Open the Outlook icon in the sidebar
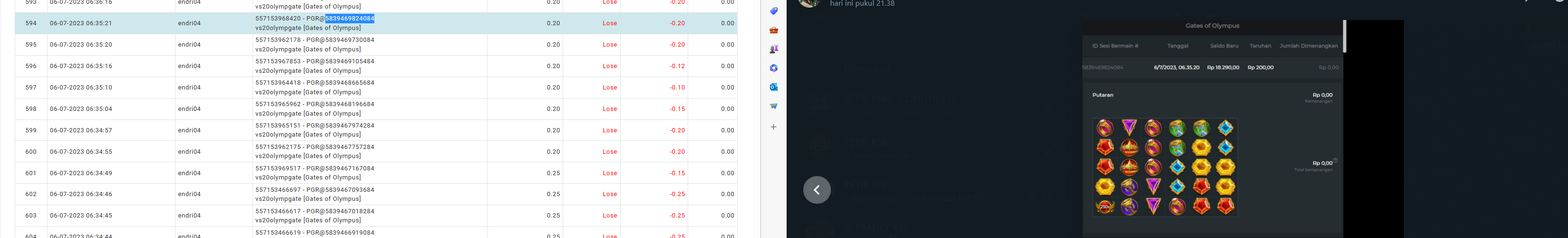The image size is (1568, 238). (x=773, y=87)
